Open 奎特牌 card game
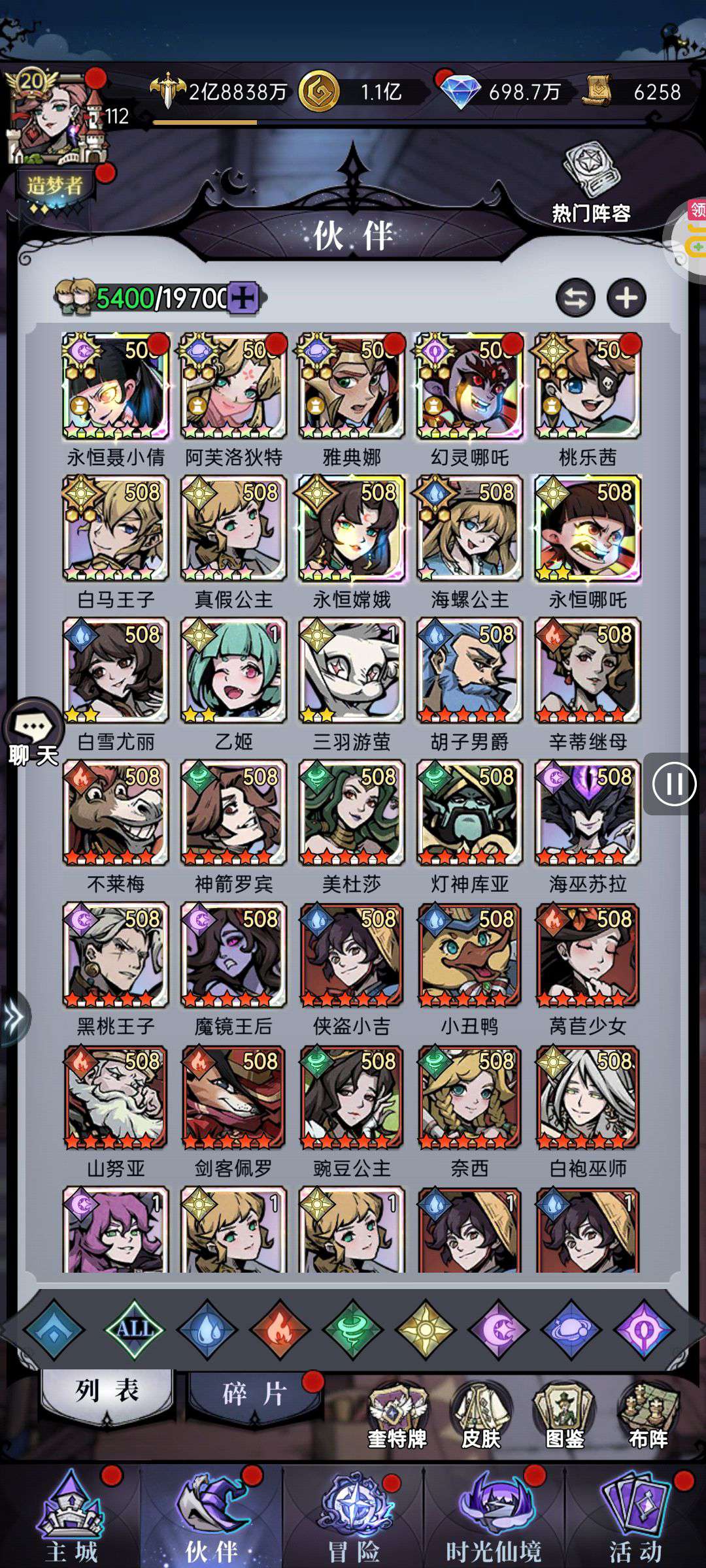Screen dimensions: 706x1568 397,1411
